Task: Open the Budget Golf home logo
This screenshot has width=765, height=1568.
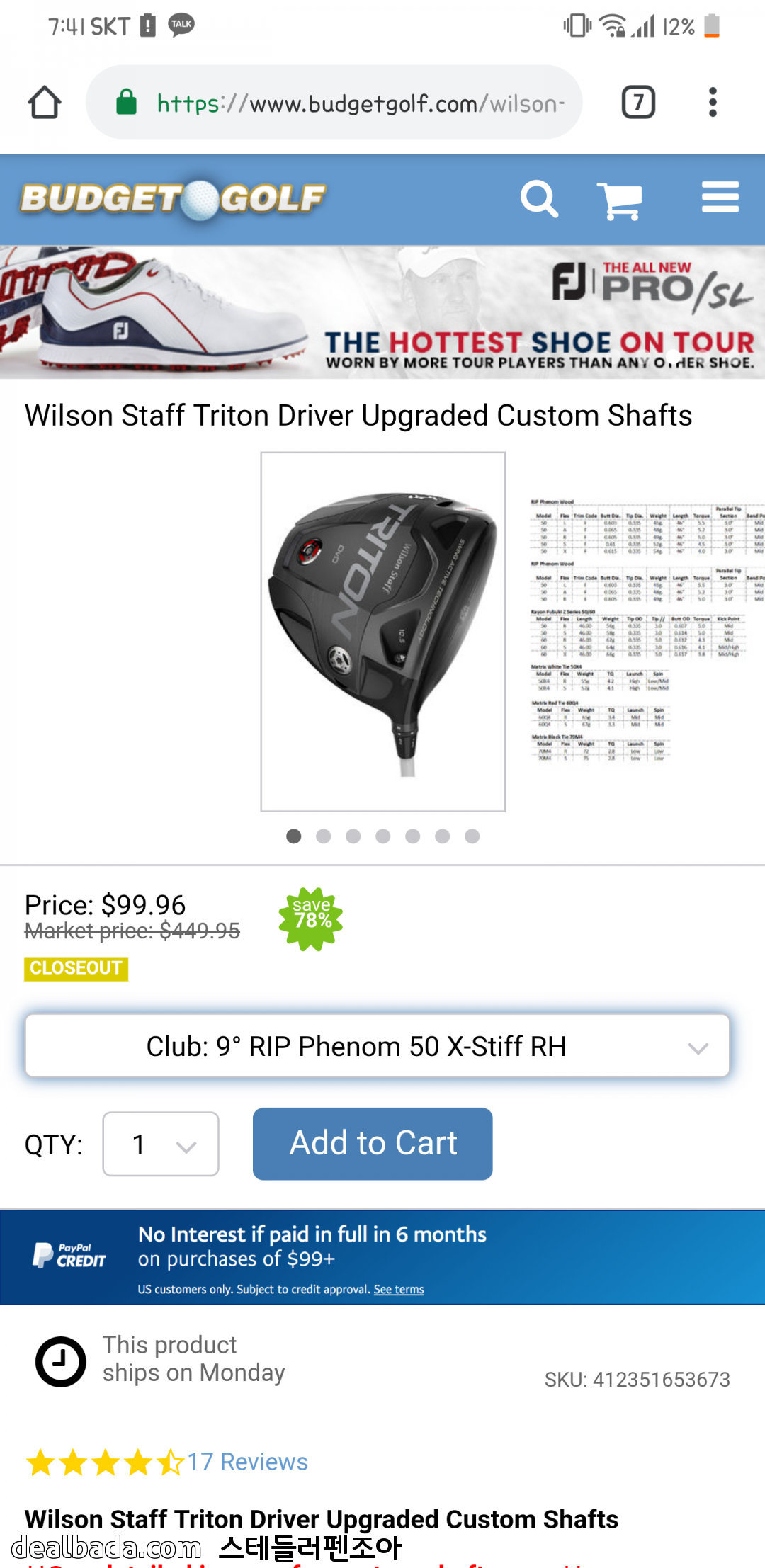Action: tap(174, 199)
